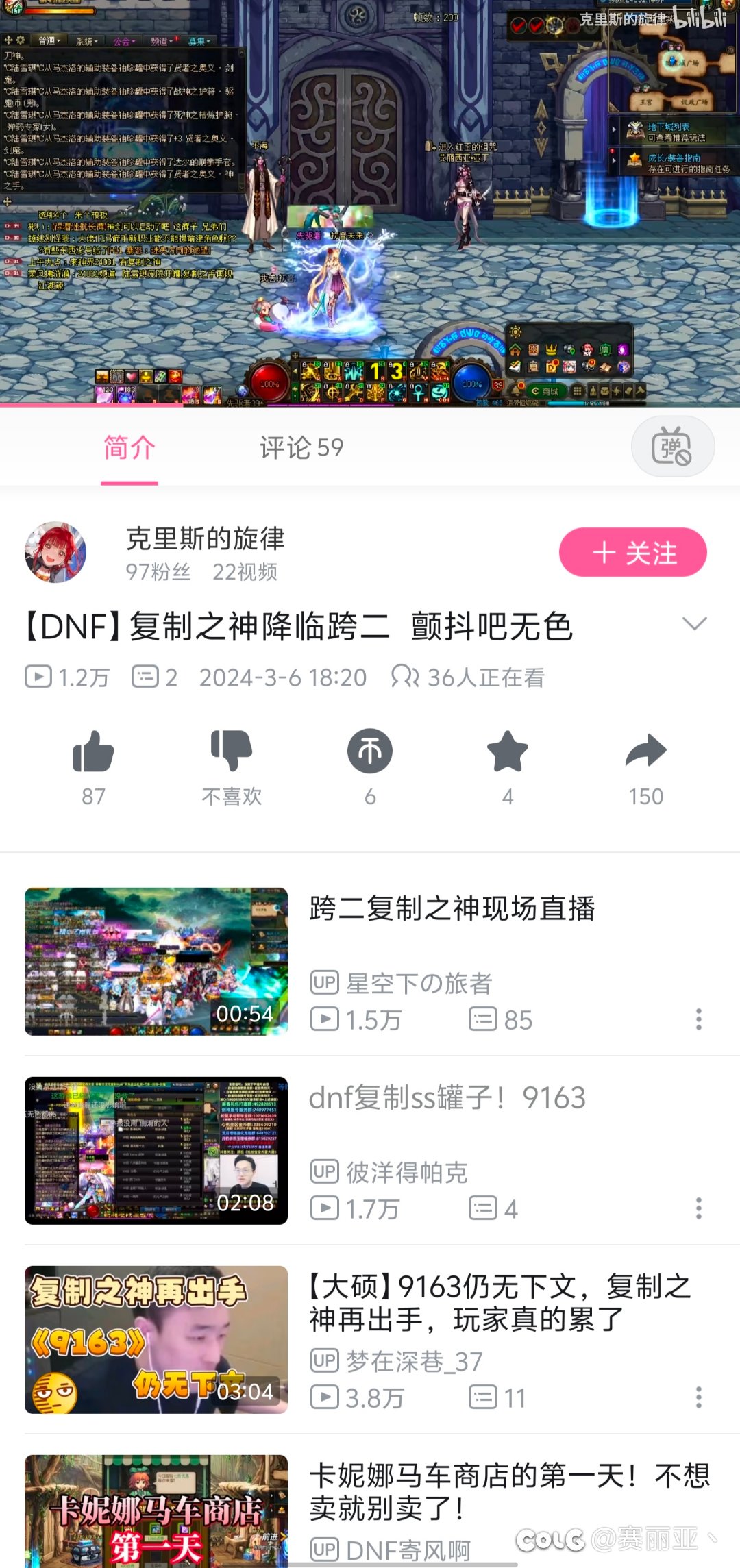Tap the disable-danmaku TV icon beside the tabs

tap(672, 446)
